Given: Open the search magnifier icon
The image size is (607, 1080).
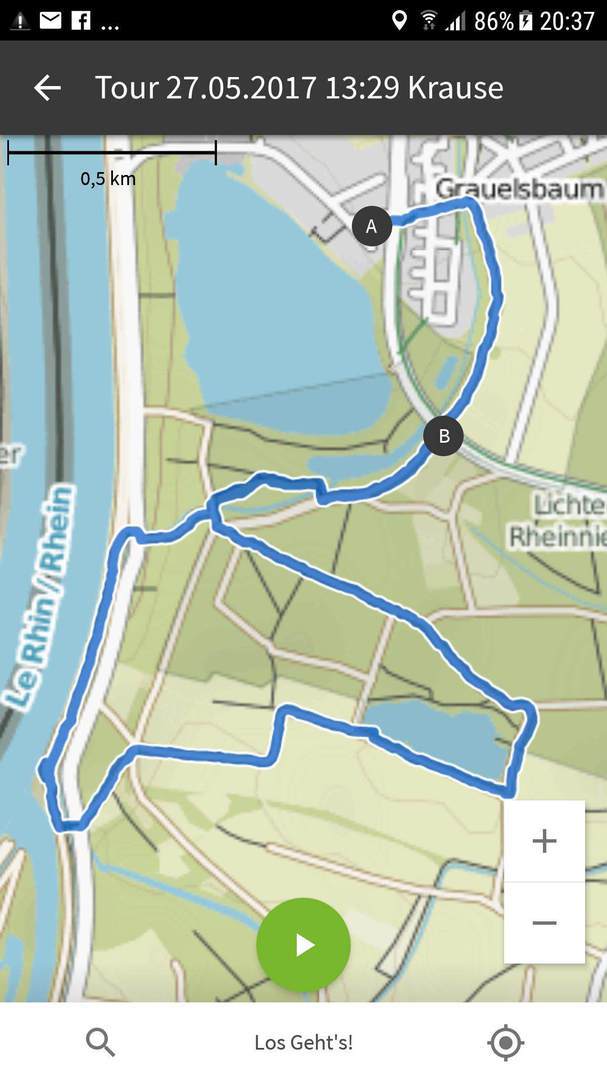Looking at the screenshot, I should tap(100, 1042).
